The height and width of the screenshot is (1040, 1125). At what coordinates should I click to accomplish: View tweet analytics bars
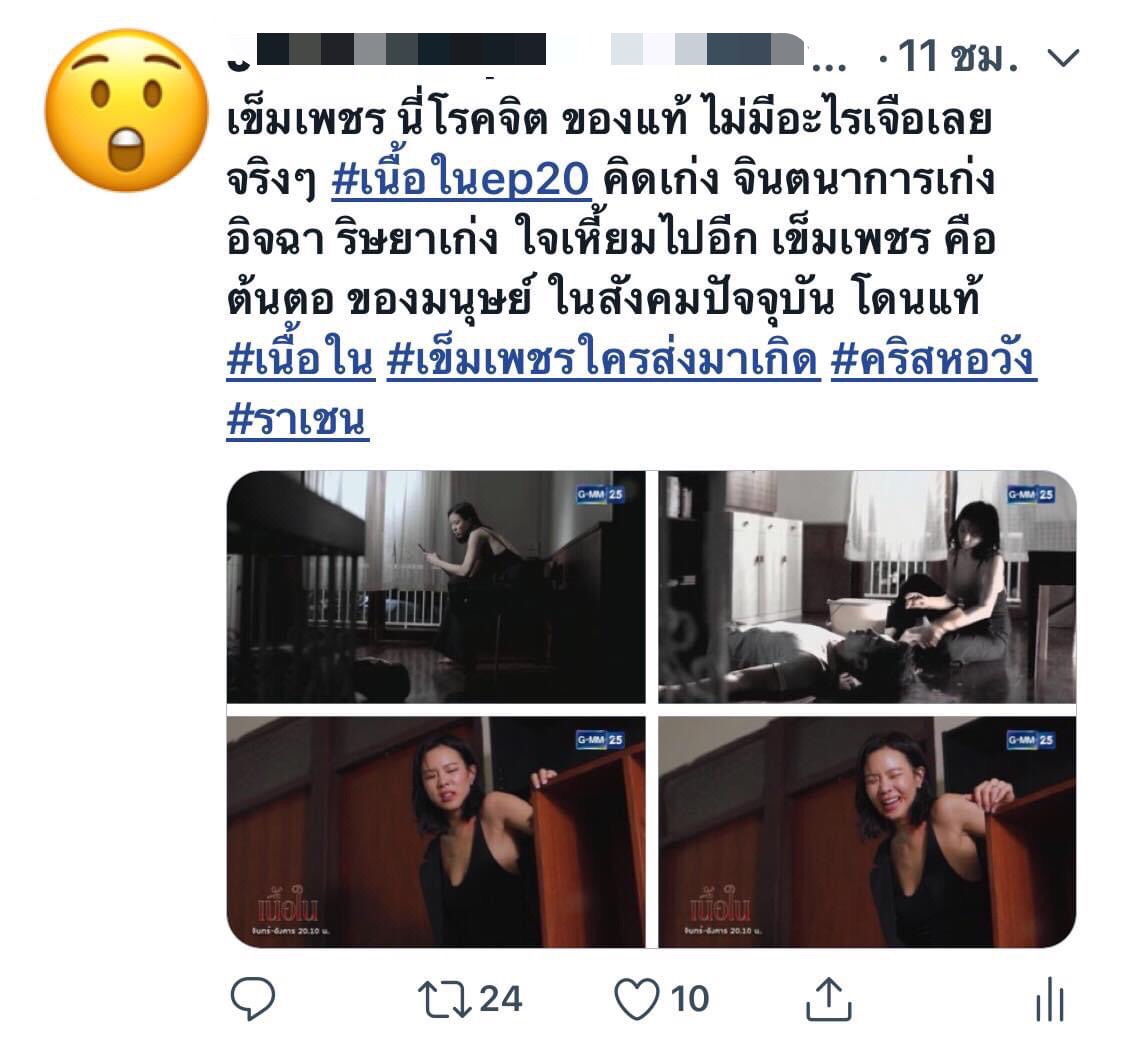click(x=1049, y=998)
